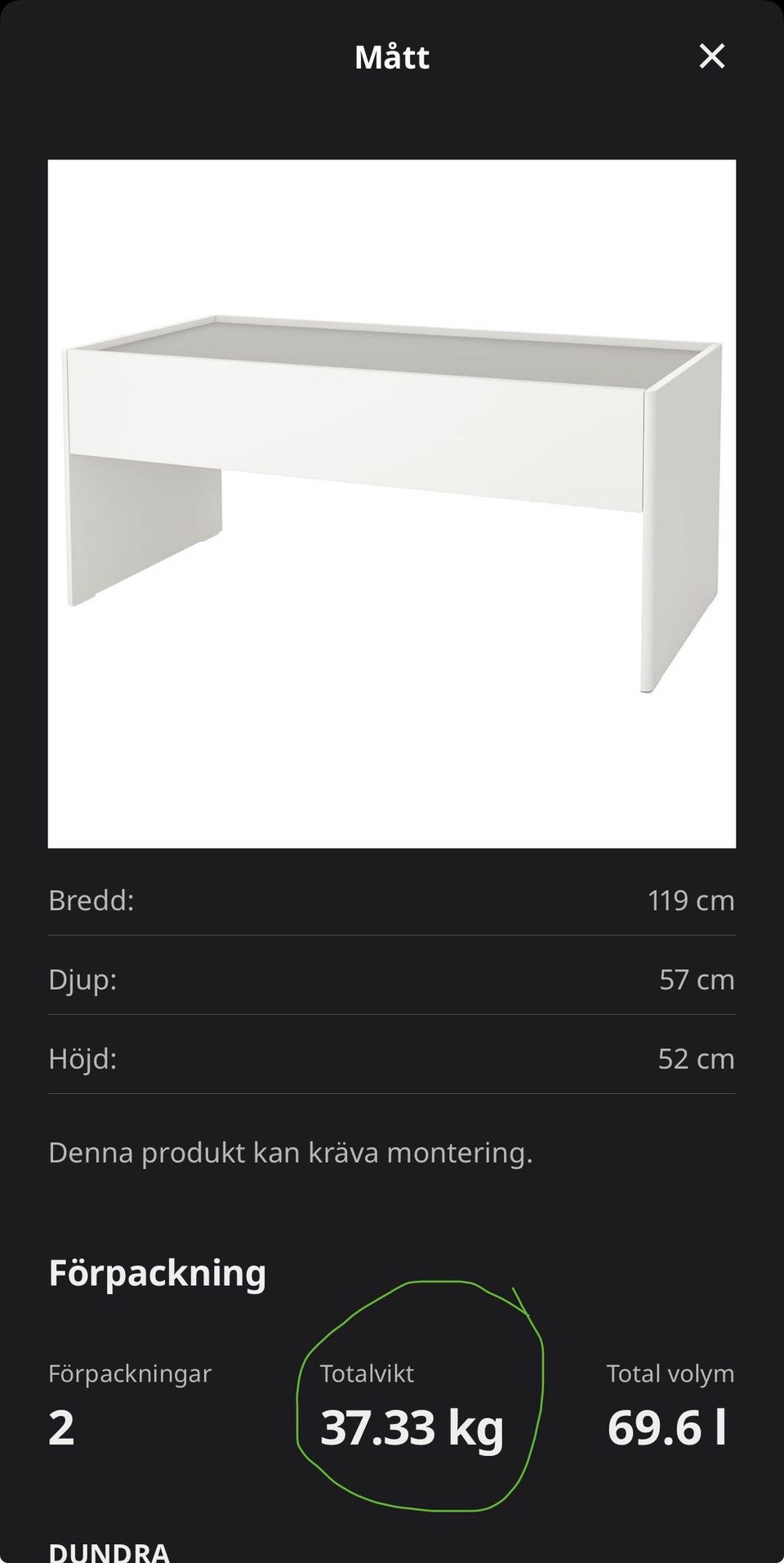Screen dimensions: 784x1563
Task: Close the Mått dimensions panel
Action: pyautogui.click(x=712, y=56)
